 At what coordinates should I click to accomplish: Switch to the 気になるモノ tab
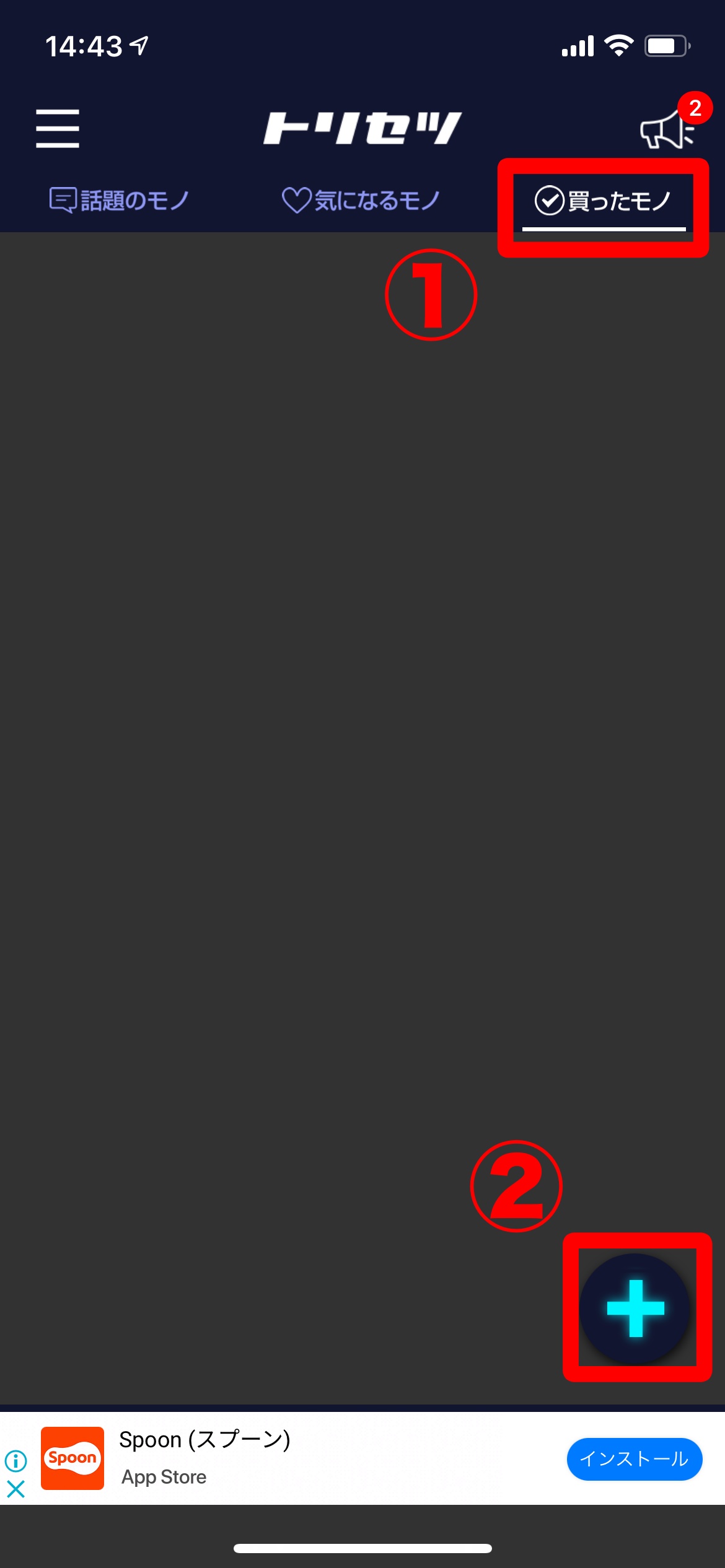pos(361,201)
